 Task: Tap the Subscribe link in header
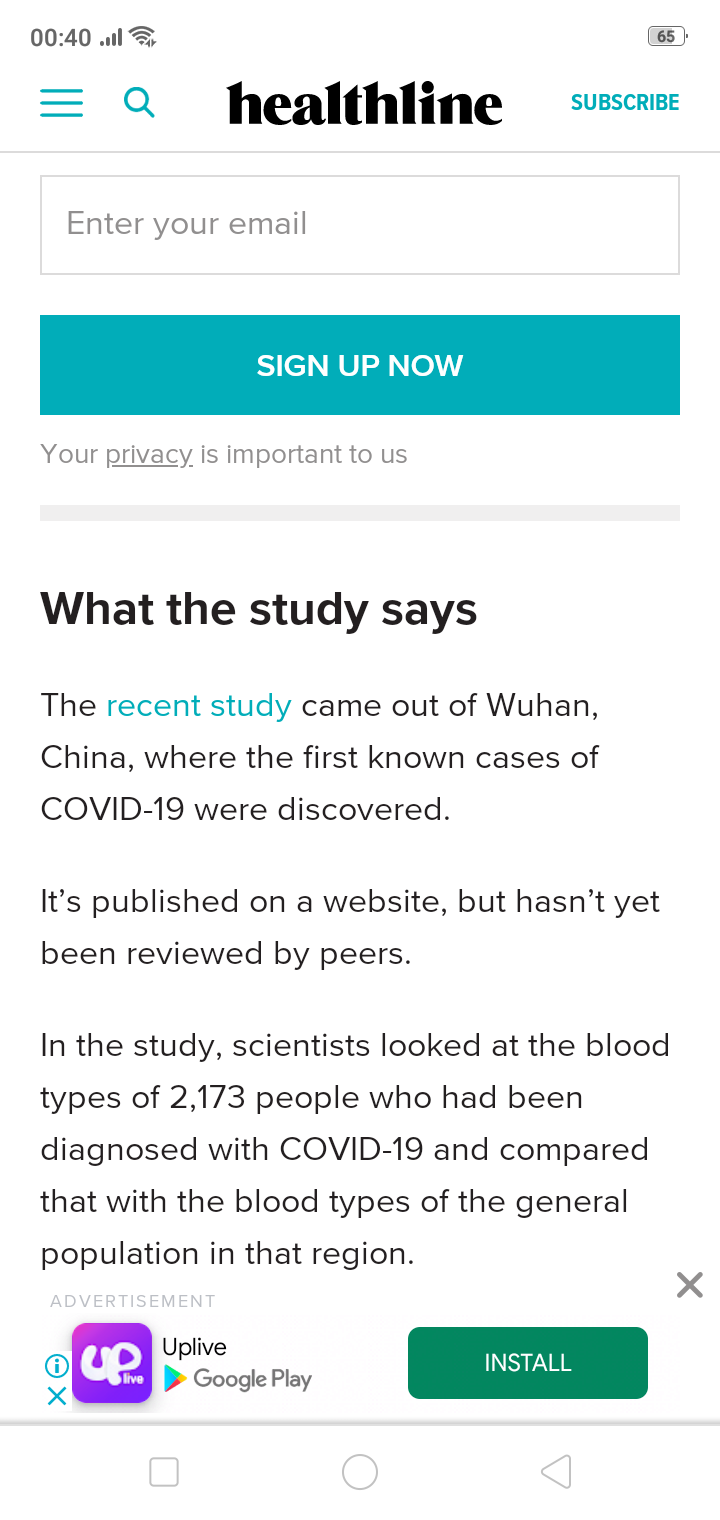pyautogui.click(x=624, y=103)
